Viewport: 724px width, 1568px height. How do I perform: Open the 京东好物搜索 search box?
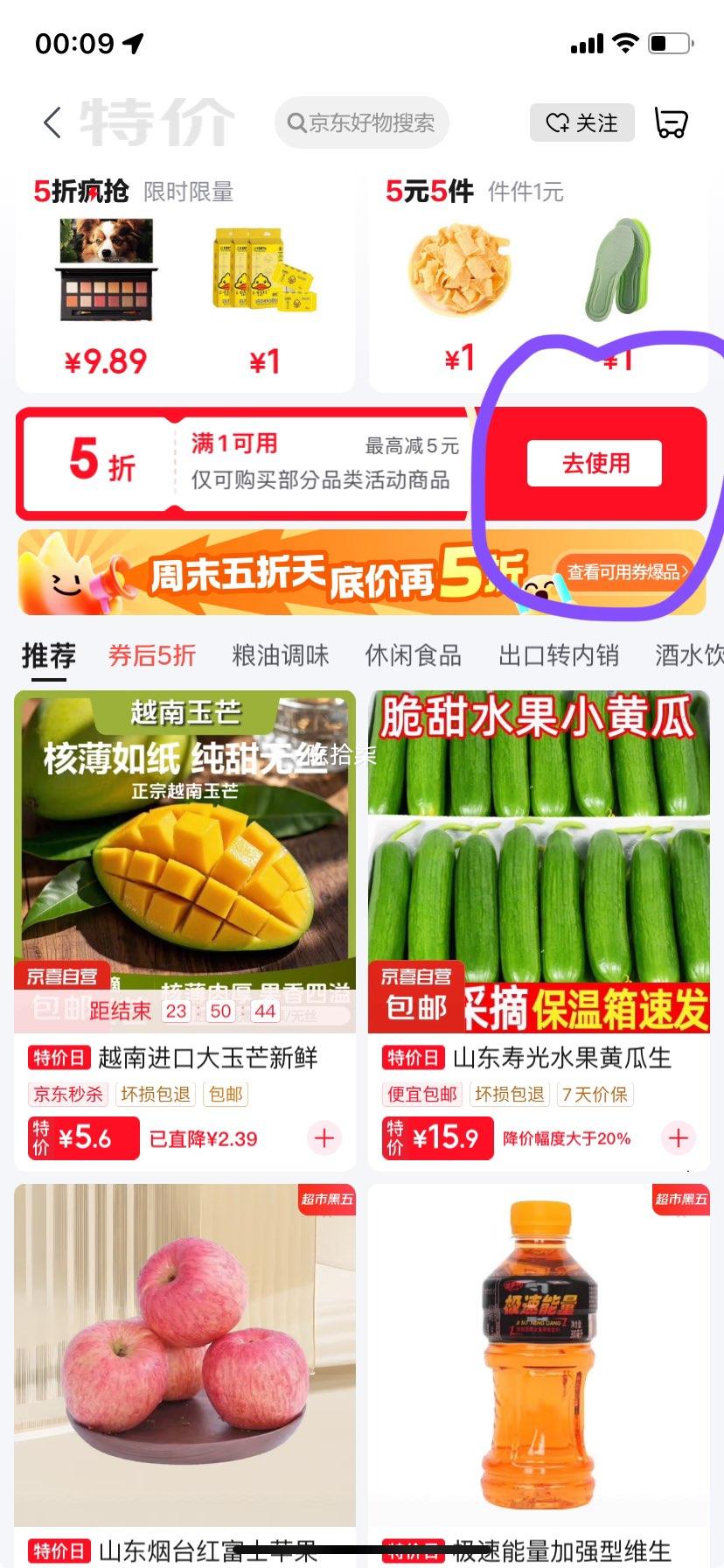tap(362, 122)
